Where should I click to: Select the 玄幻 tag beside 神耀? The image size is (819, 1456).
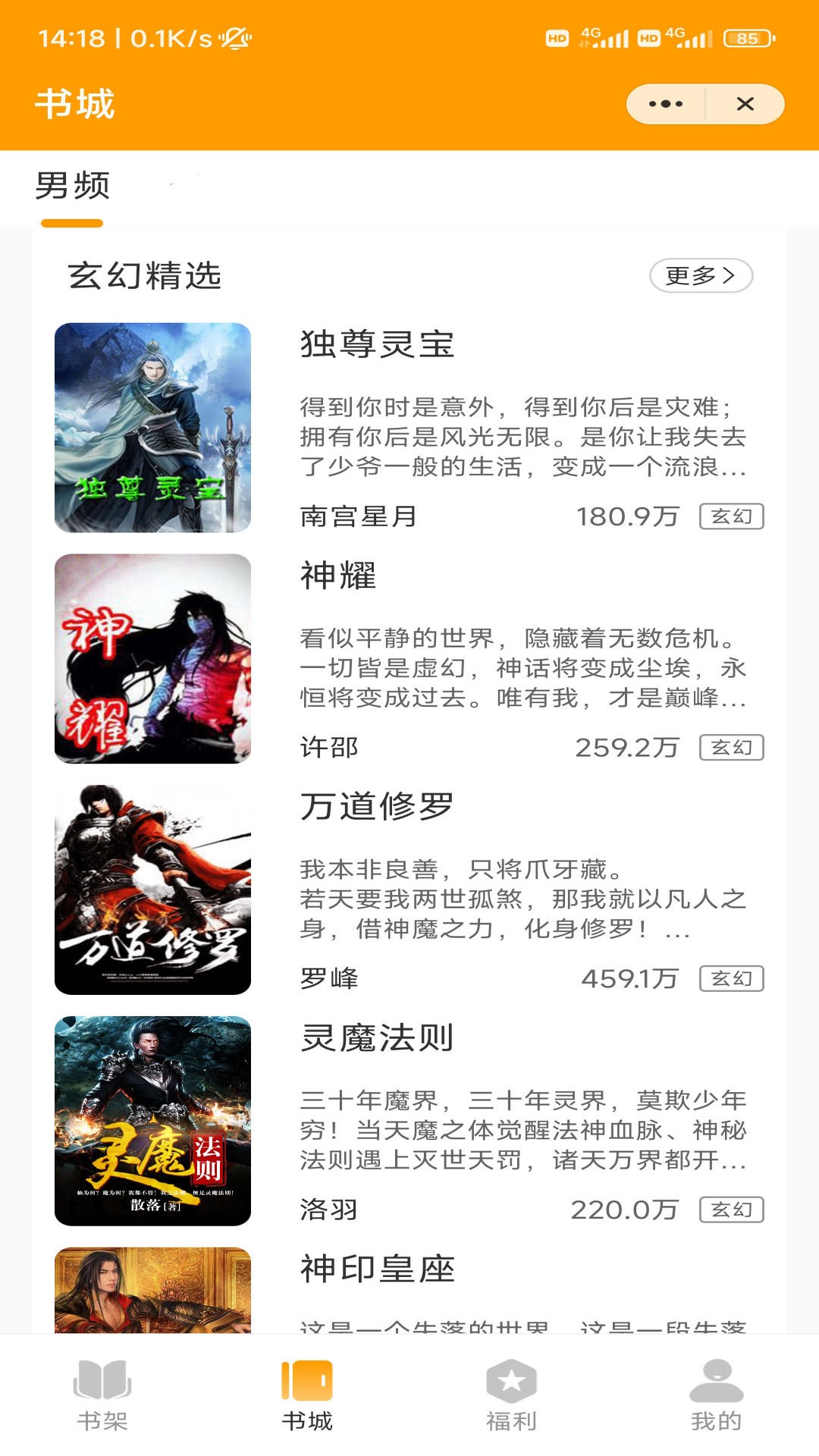coord(730,748)
